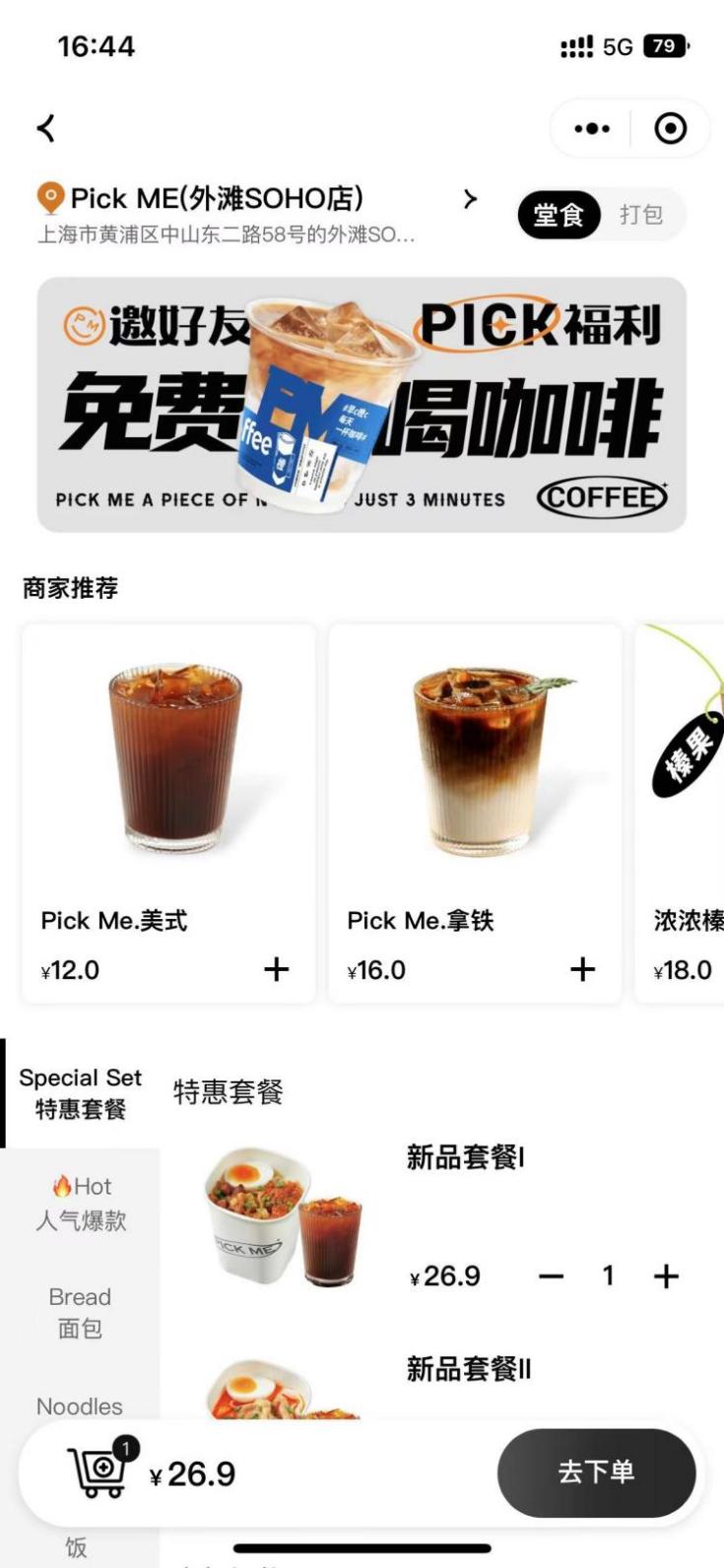Open the mini program overflow menu
This screenshot has height=1568, width=724.
click(x=591, y=129)
